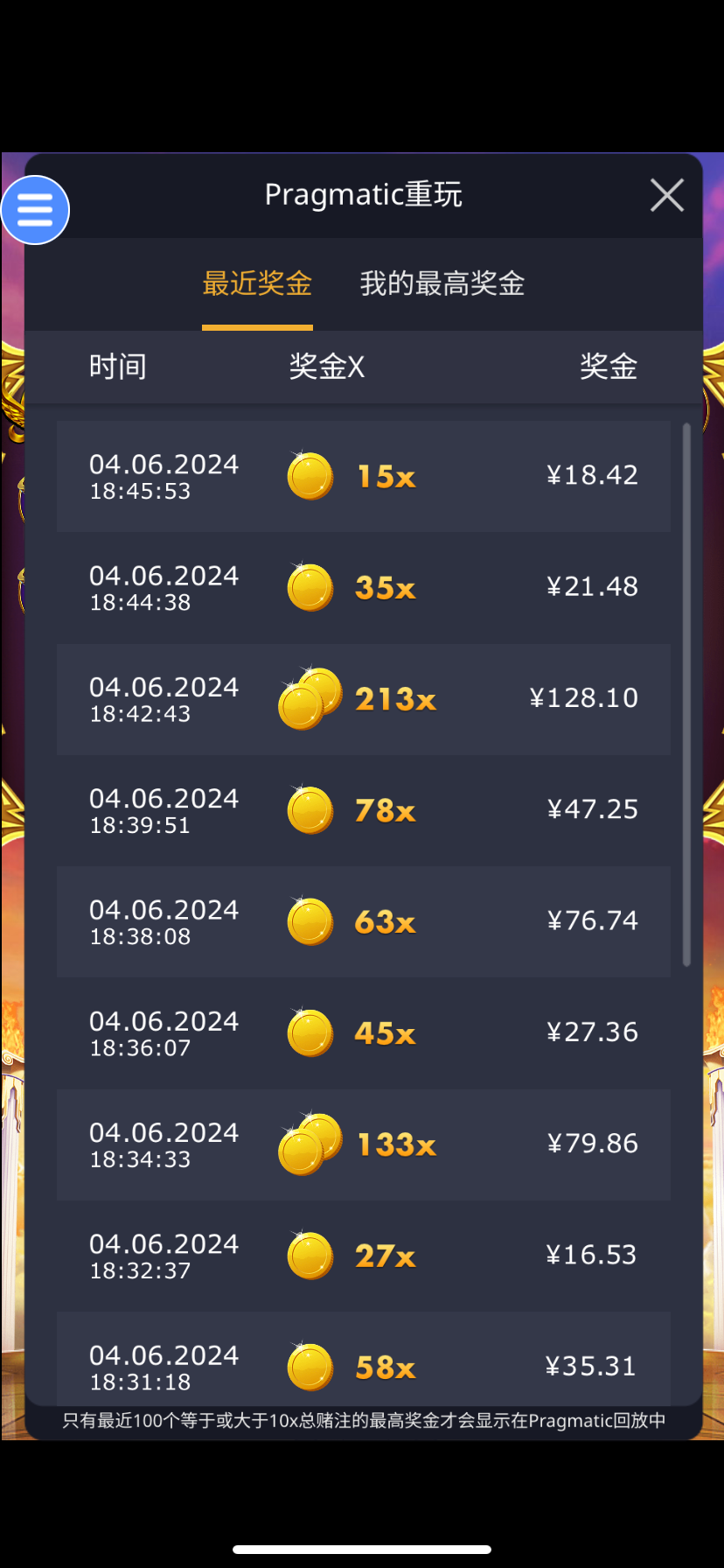Play the 213x win worth ¥128.10
The image size is (724, 1568).
(x=363, y=698)
